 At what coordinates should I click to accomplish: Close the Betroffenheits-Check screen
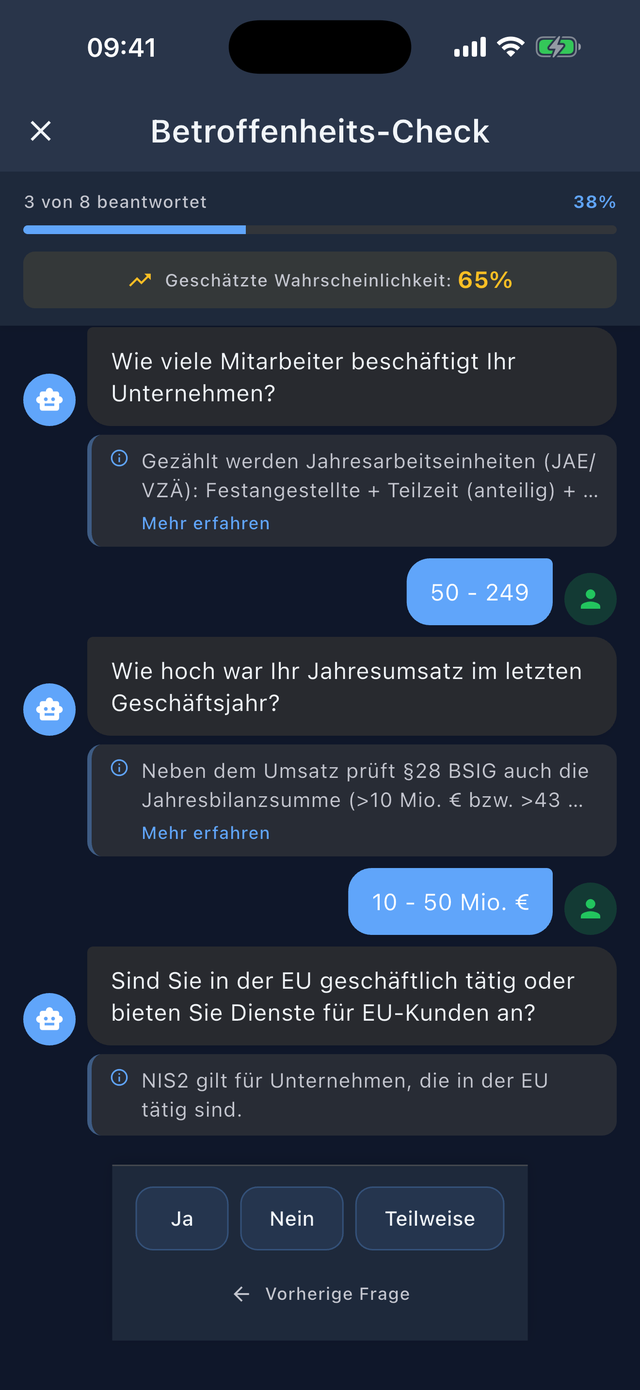coord(41,131)
